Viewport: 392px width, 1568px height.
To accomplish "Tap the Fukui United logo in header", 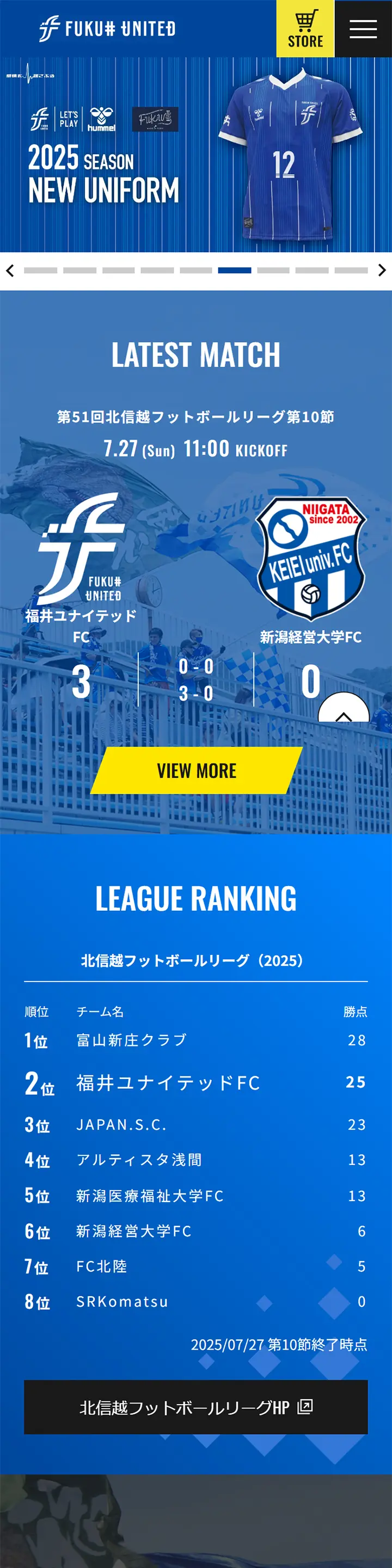I will [107, 29].
